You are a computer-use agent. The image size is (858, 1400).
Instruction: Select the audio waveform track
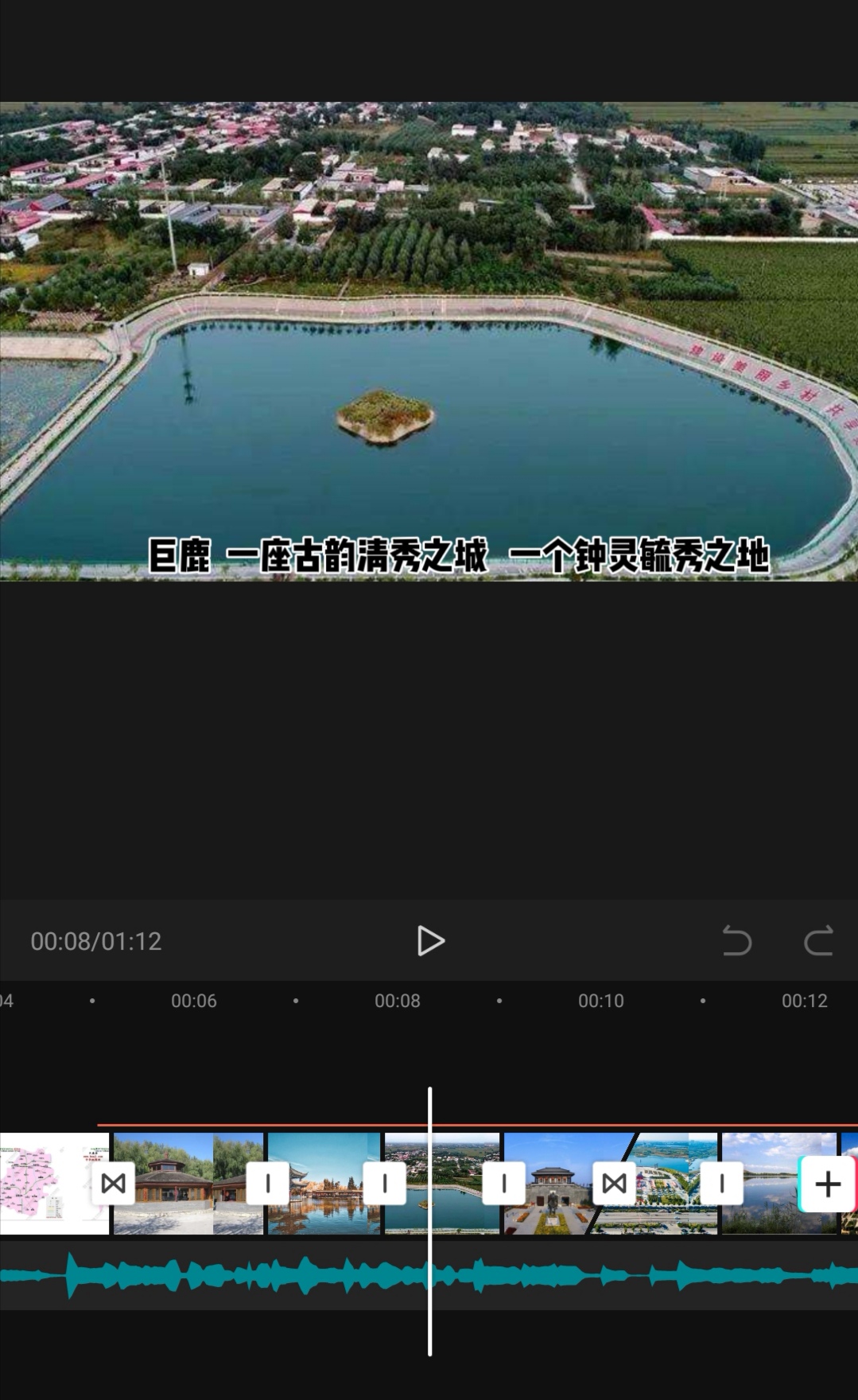pyautogui.click(x=429, y=1275)
